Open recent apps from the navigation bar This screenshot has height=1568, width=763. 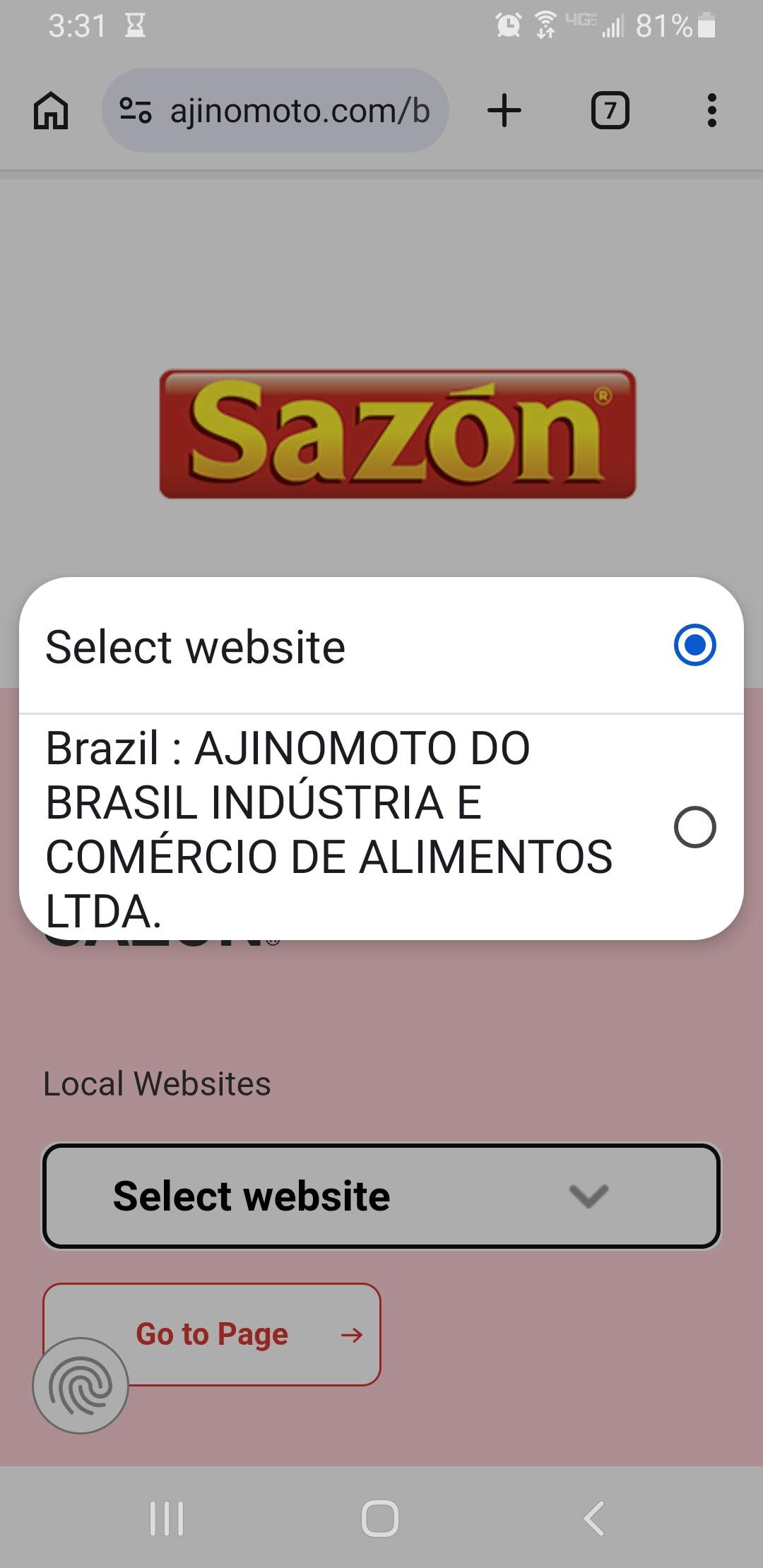(x=167, y=1518)
